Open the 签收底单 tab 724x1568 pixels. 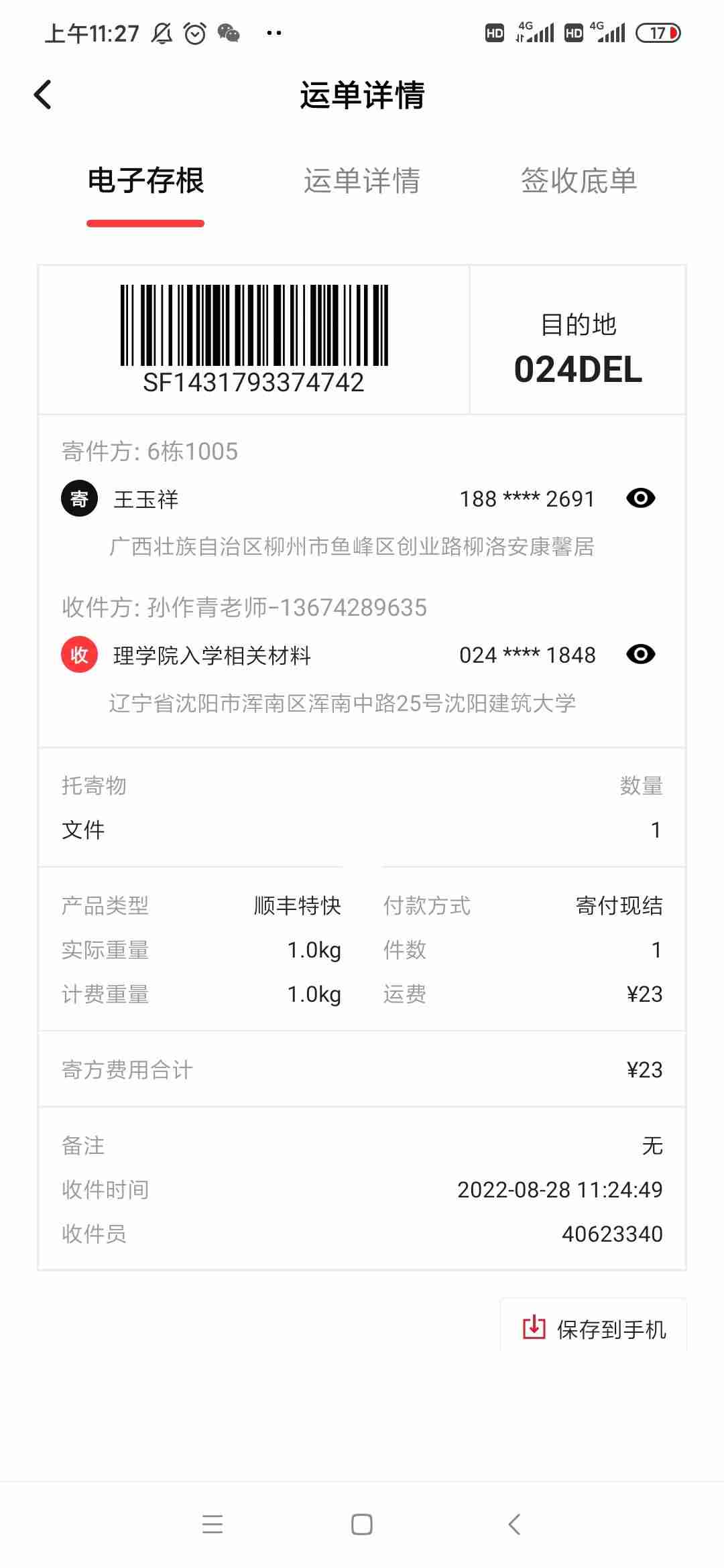pos(579,181)
